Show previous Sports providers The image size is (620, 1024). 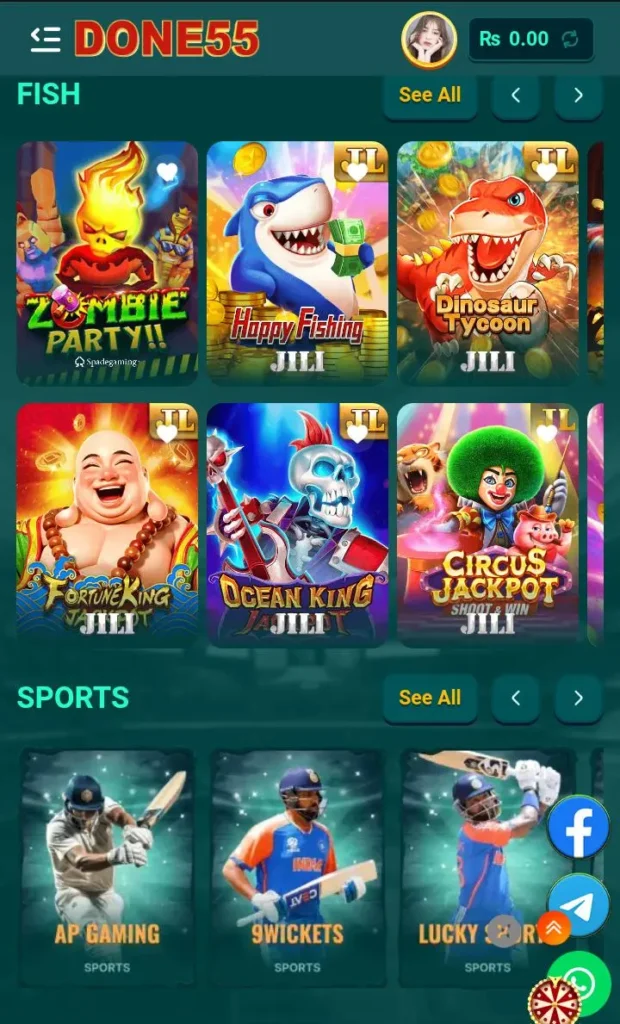[516, 698]
